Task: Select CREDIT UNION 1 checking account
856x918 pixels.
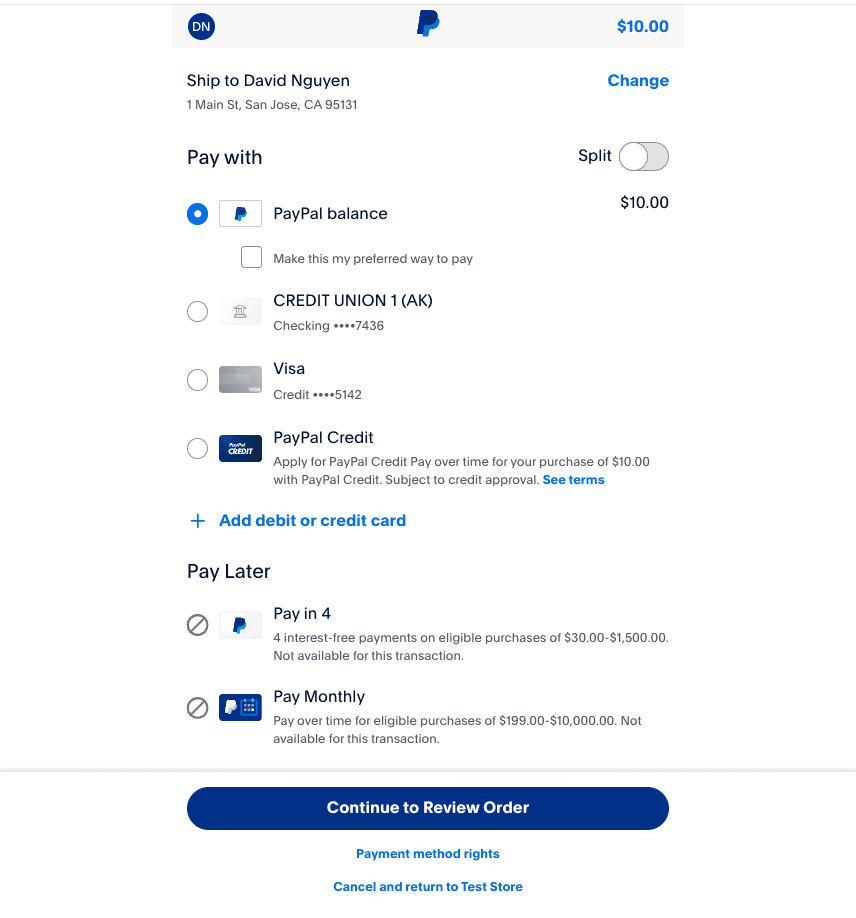Action: click(198, 312)
